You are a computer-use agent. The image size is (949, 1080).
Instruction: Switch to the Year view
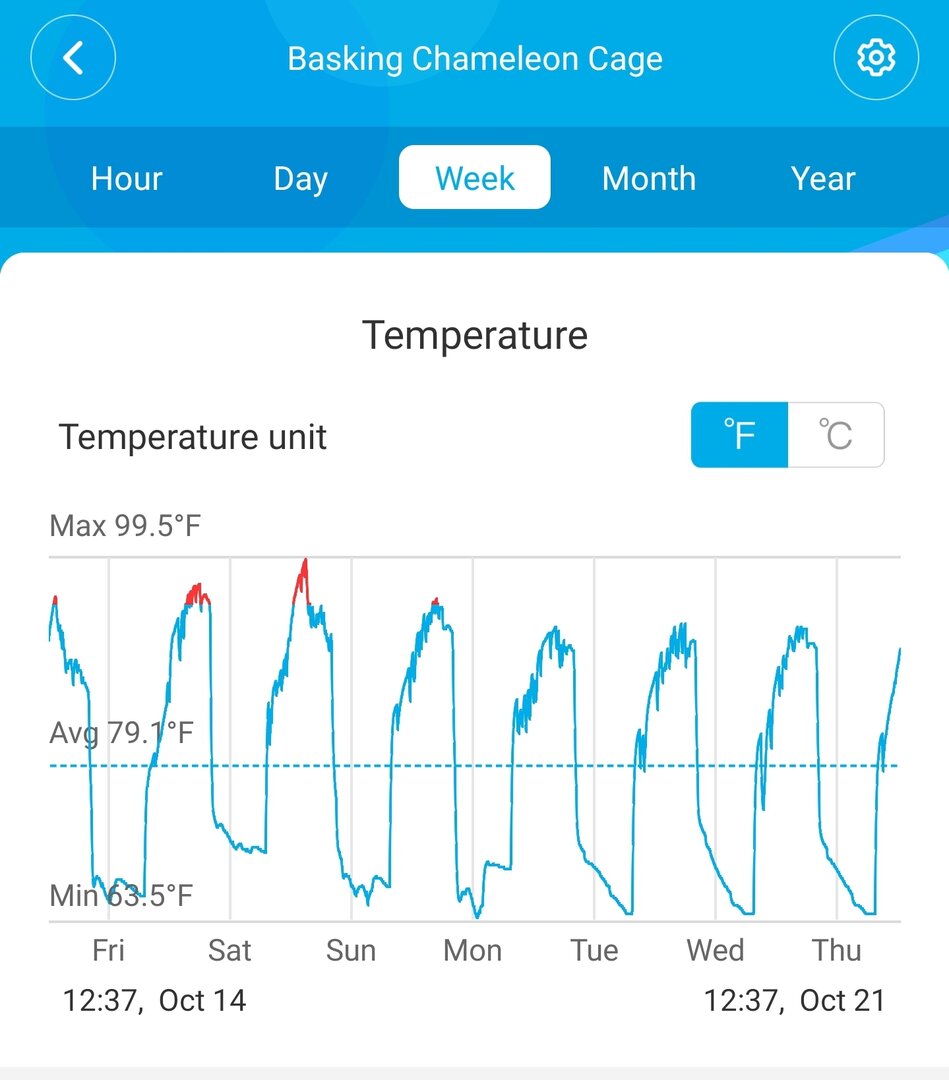point(823,178)
